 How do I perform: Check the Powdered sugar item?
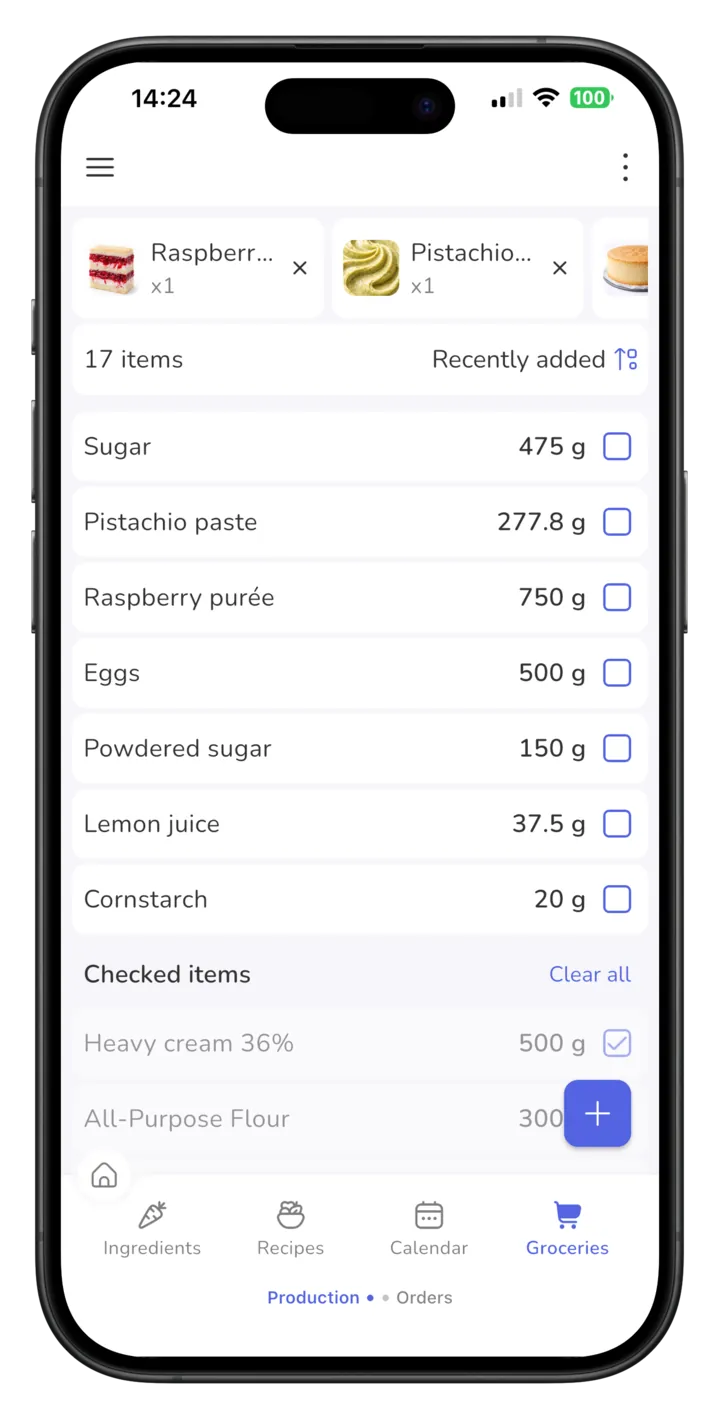(x=617, y=748)
